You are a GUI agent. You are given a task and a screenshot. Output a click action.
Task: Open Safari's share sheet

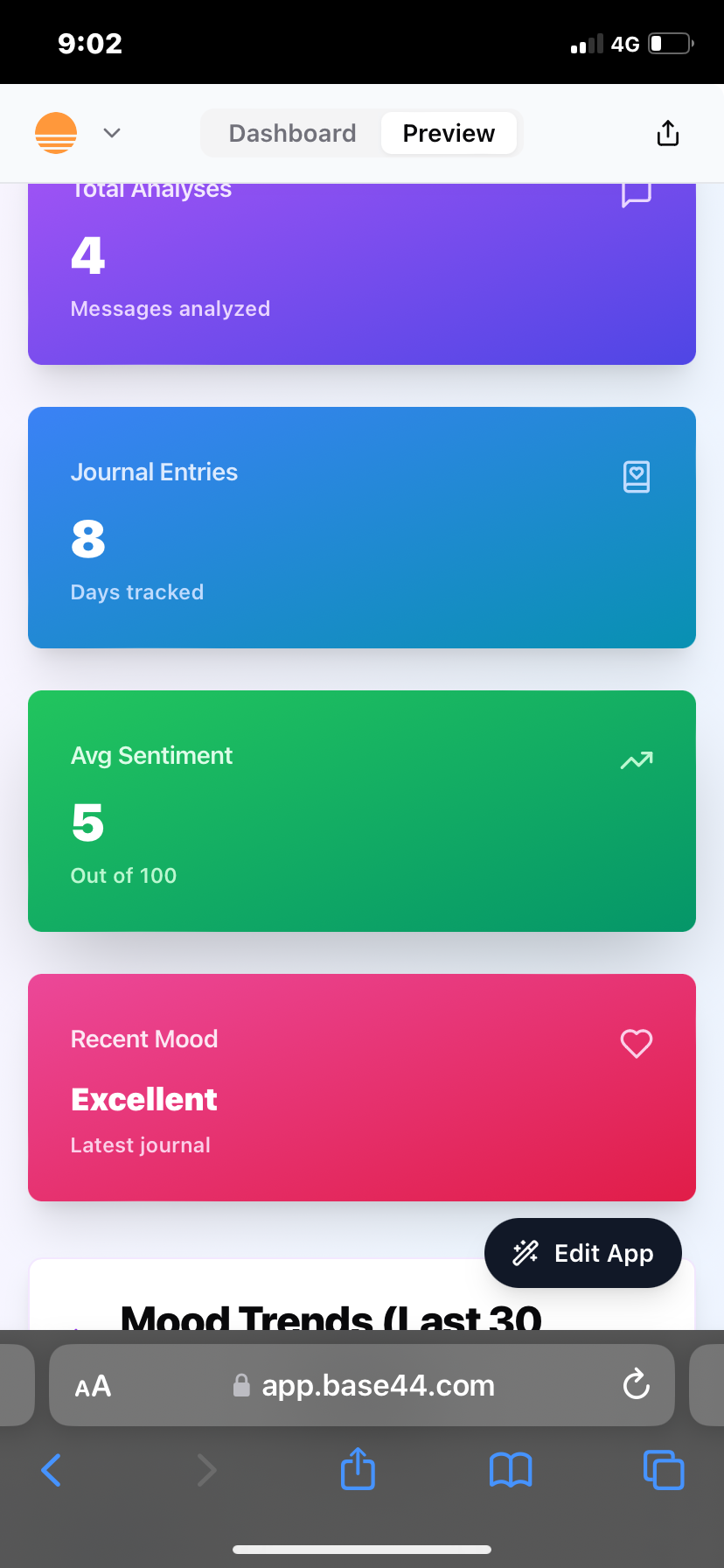(x=358, y=1469)
